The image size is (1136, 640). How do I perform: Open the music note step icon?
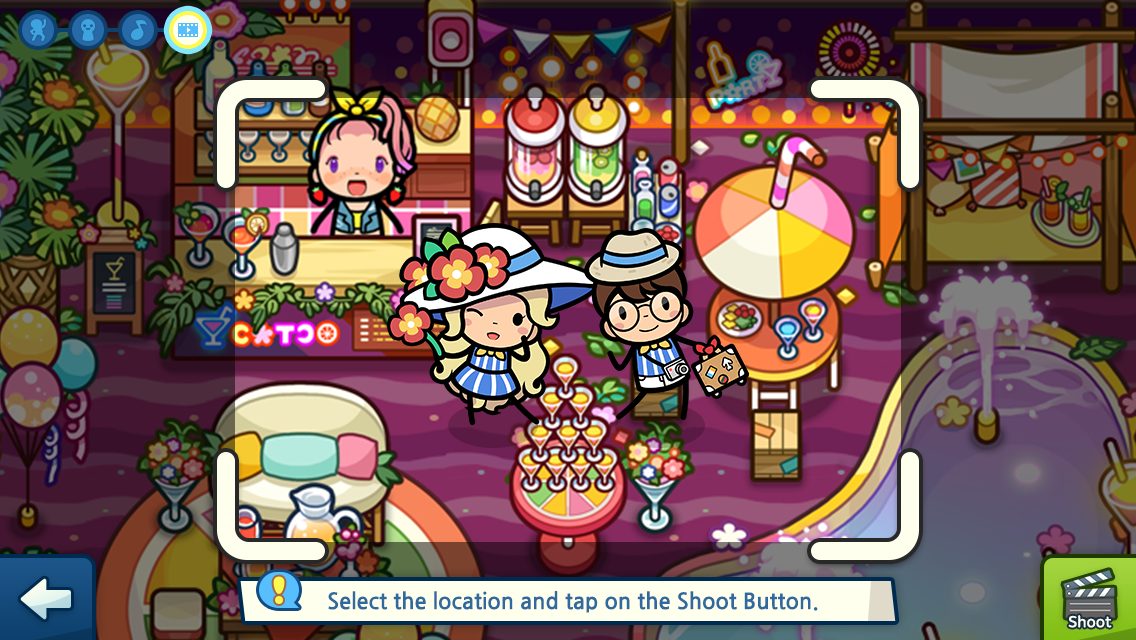138,29
